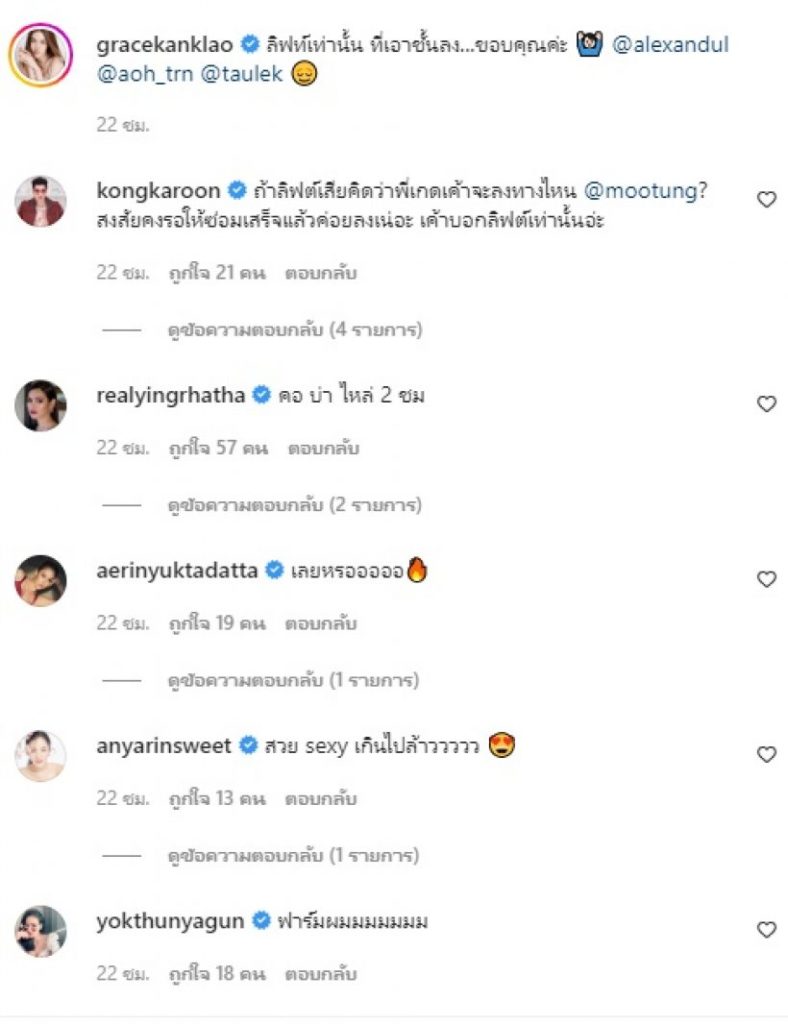Like aerinyuktadatta's comment with heart

tap(766, 579)
